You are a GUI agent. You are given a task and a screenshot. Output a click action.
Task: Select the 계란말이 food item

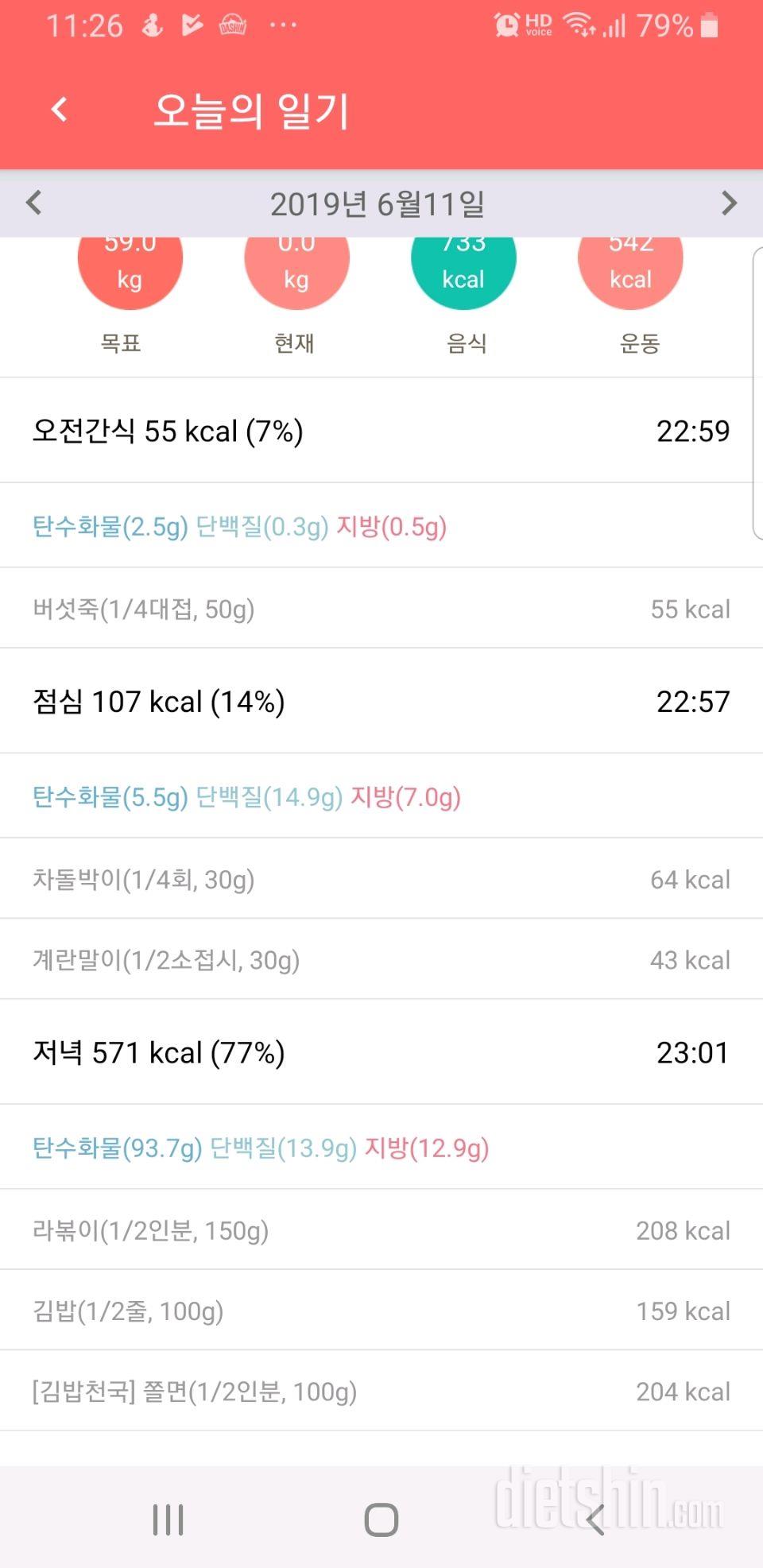[x=381, y=959]
